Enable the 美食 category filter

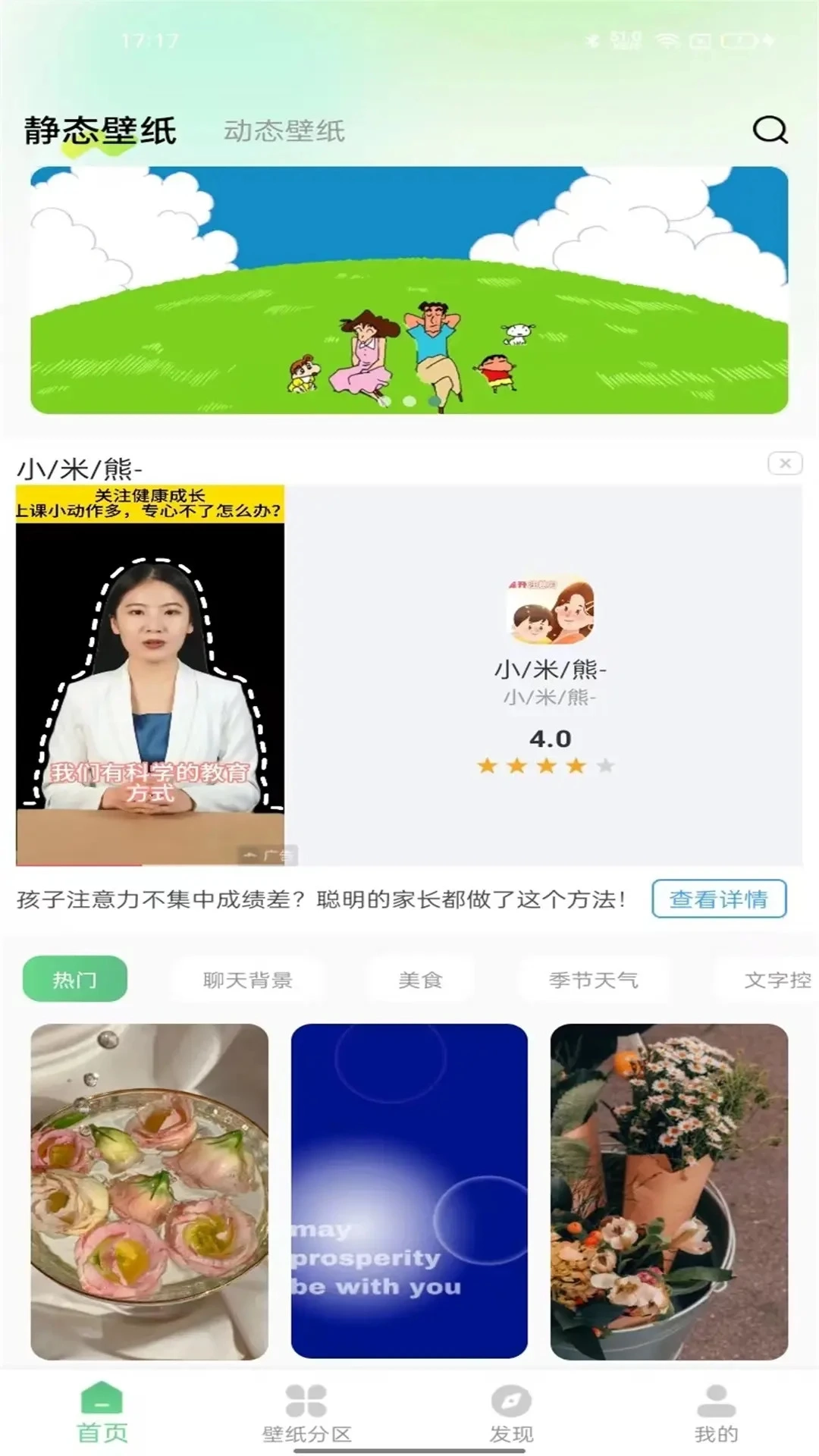click(x=420, y=978)
